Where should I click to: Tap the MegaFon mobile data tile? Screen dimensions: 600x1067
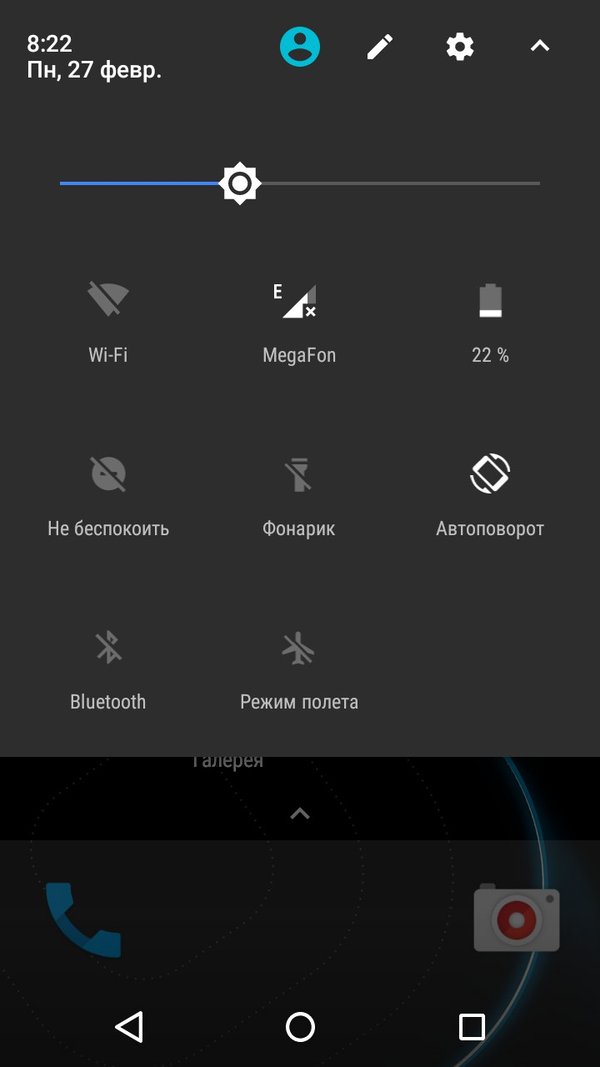[299, 320]
